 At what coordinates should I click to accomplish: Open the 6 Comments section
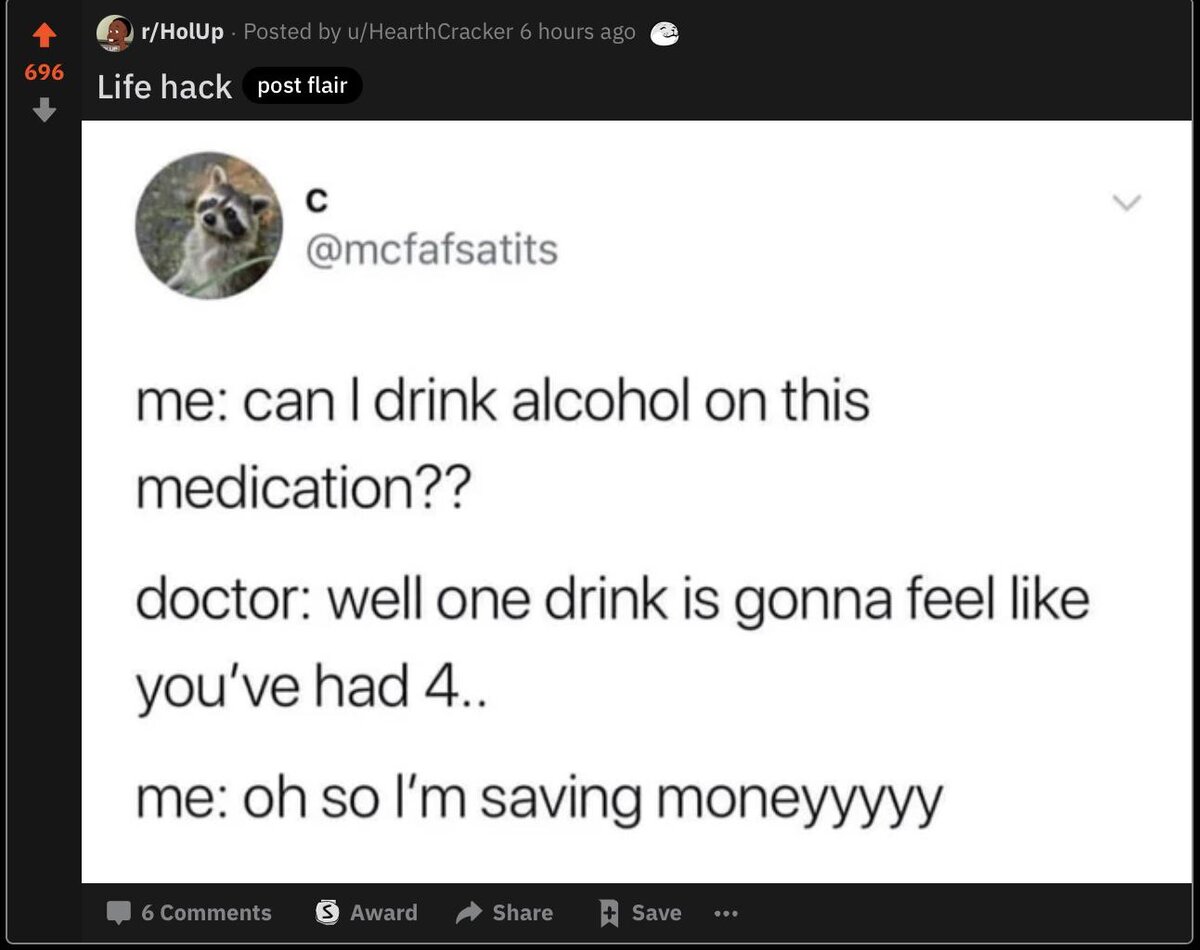tap(190, 912)
